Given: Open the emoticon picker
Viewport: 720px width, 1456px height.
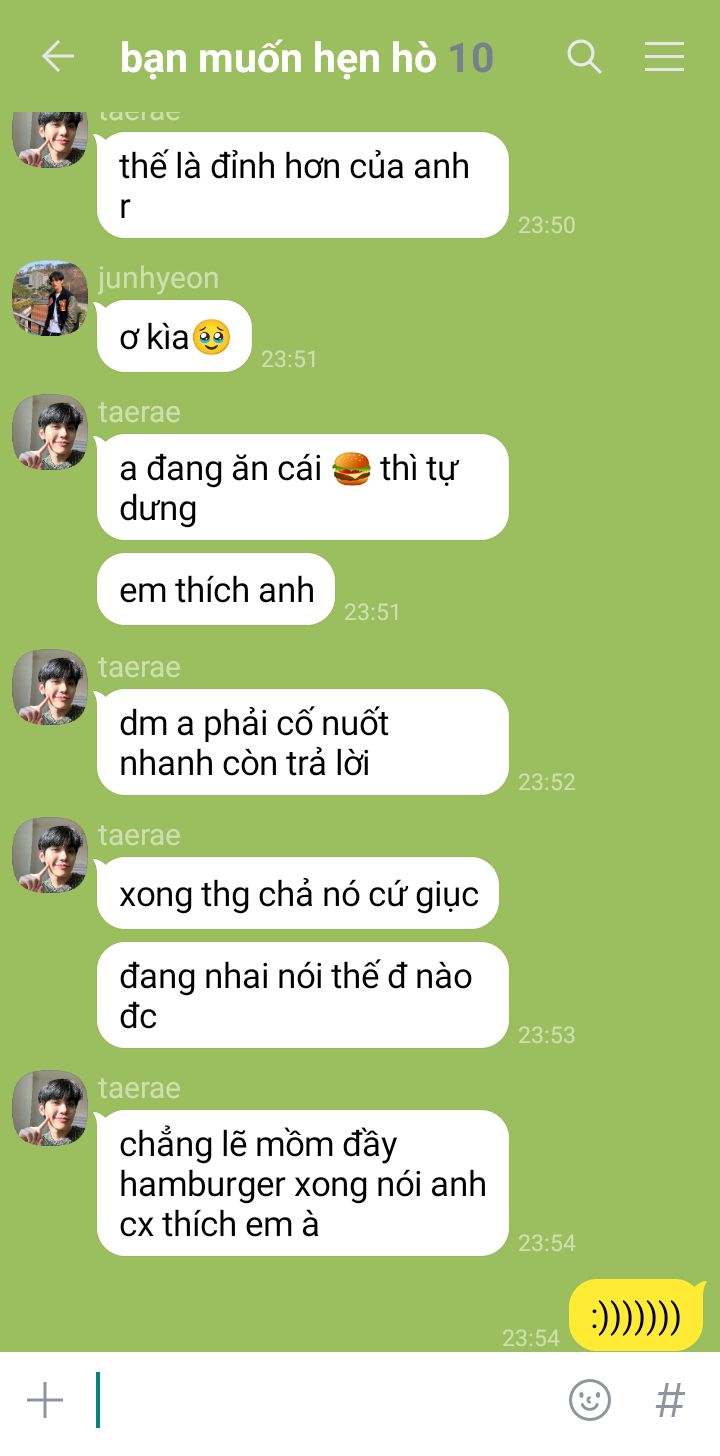Looking at the screenshot, I should tap(590, 1400).
